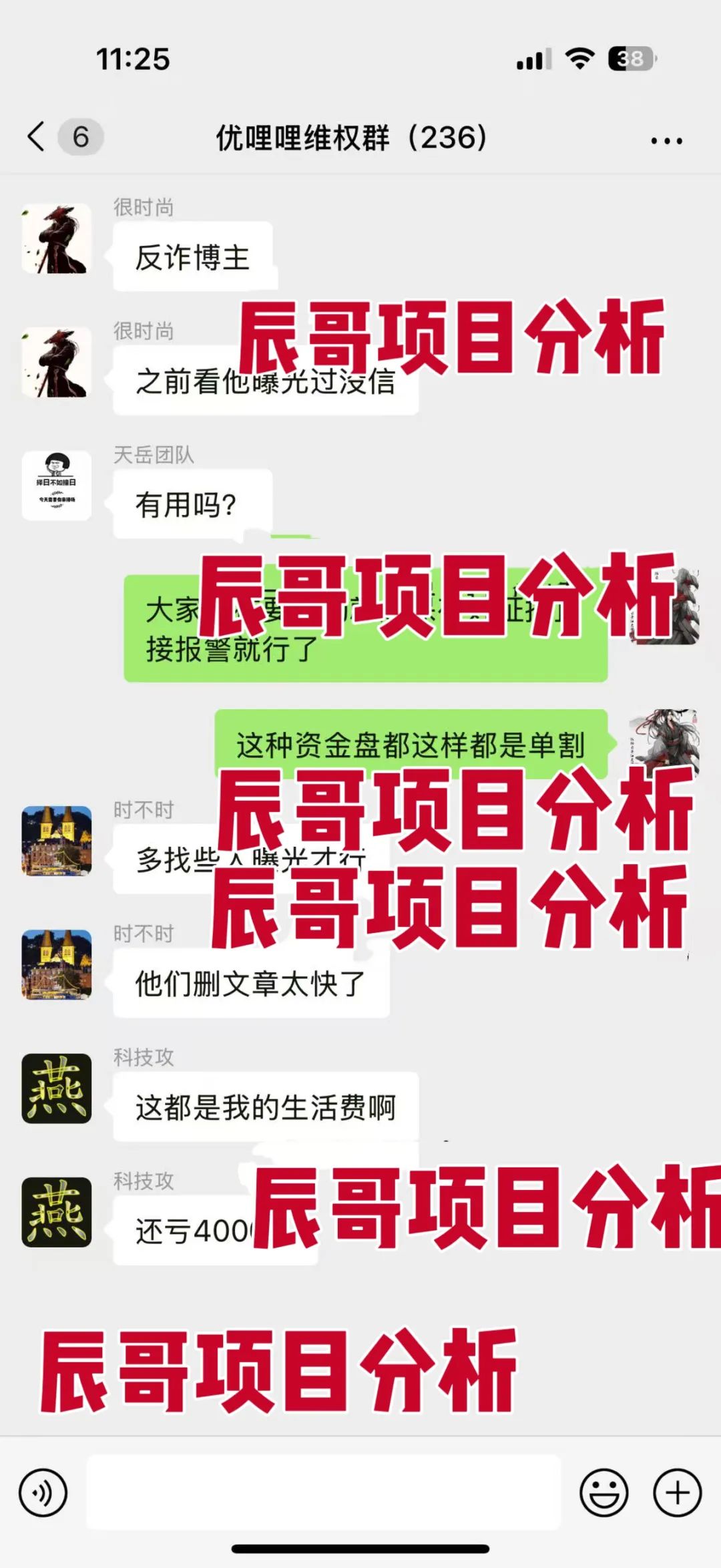Open 天岳团队's avatar profile
Viewport: 721px width, 1568px height.
[x=57, y=485]
